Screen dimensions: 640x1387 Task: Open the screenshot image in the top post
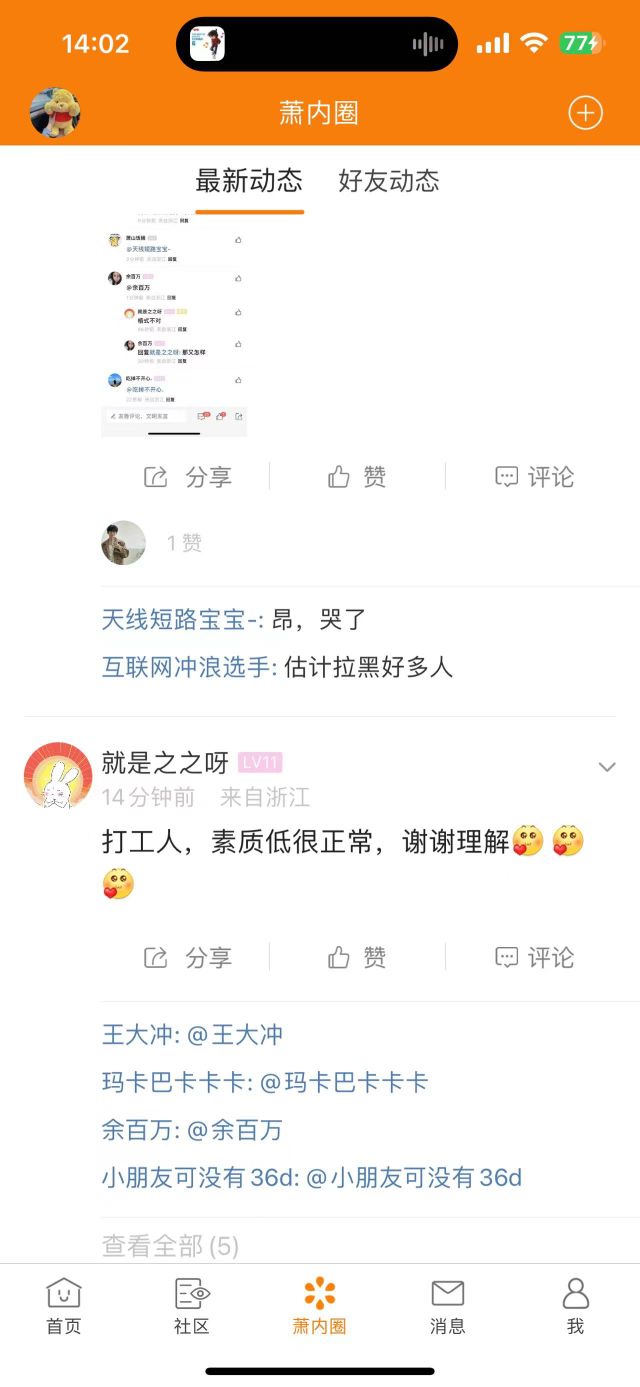(174, 325)
